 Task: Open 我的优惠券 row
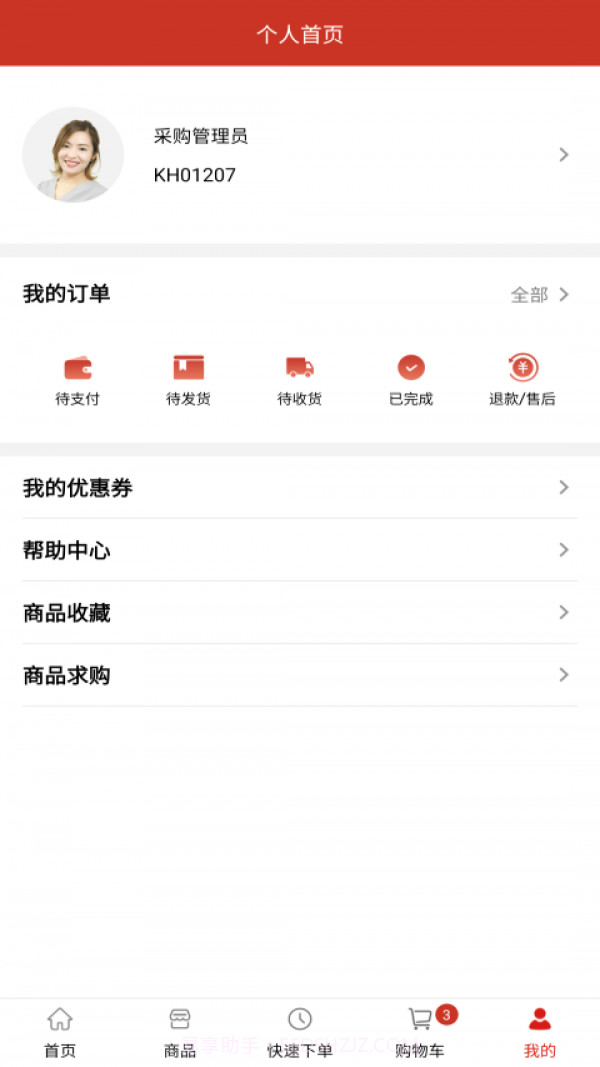coord(300,488)
